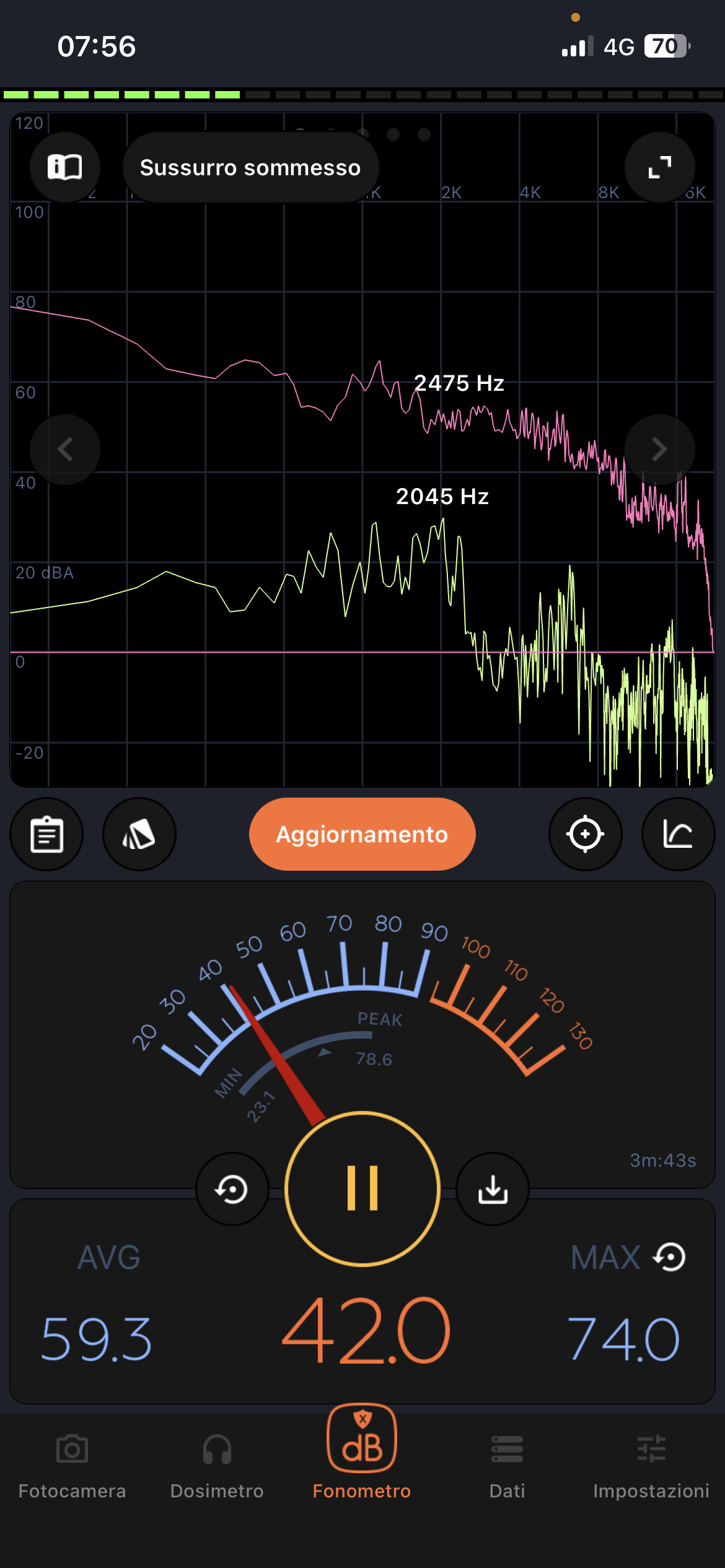This screenshot has height=1568, width=725.
Task: Tap the Aggiornamento button
Action: [x=362, y=834]
